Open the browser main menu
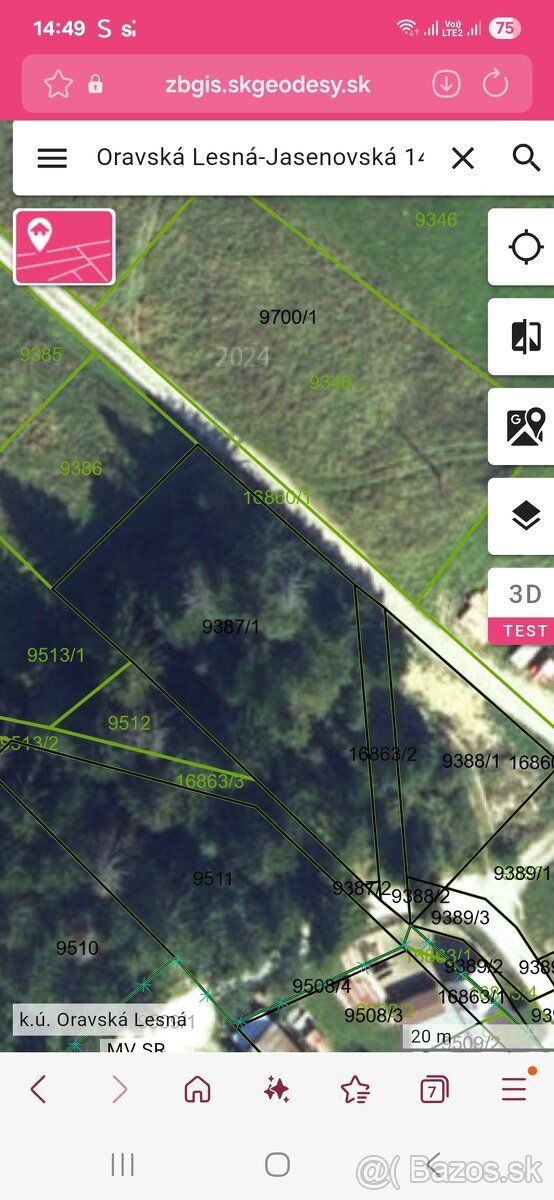 tap(514, 1089)
